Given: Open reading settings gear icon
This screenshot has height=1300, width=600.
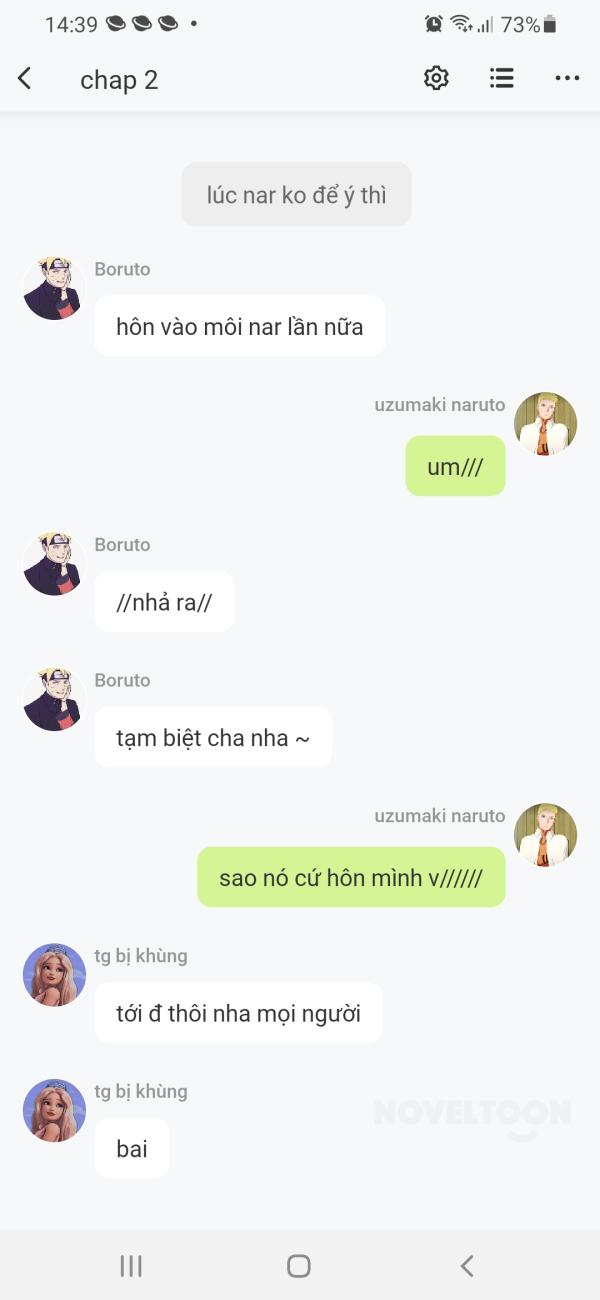Looking at the screenshot, I should coord(436,78).
